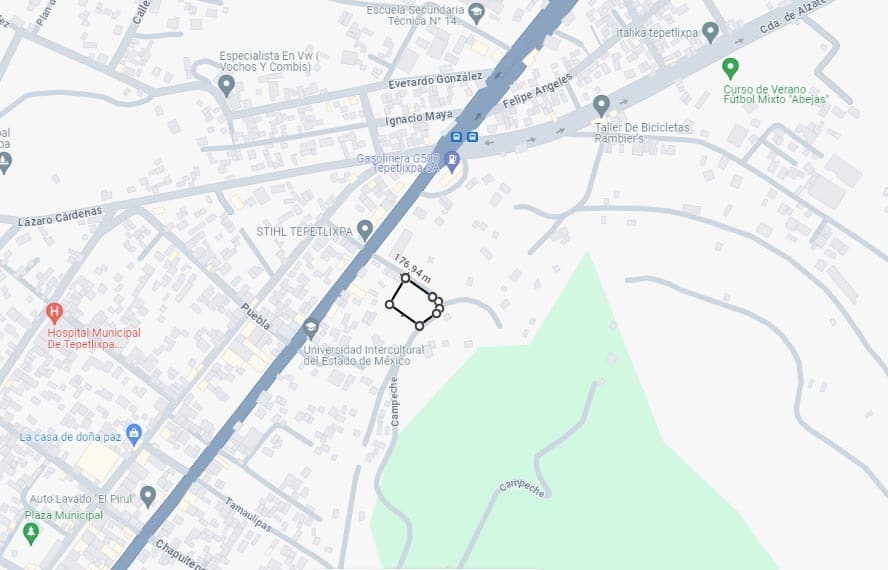Open Universidad Intercultural del Estado de México pin
The height and width of the screenshot is (570, 888).
[311, 327]
